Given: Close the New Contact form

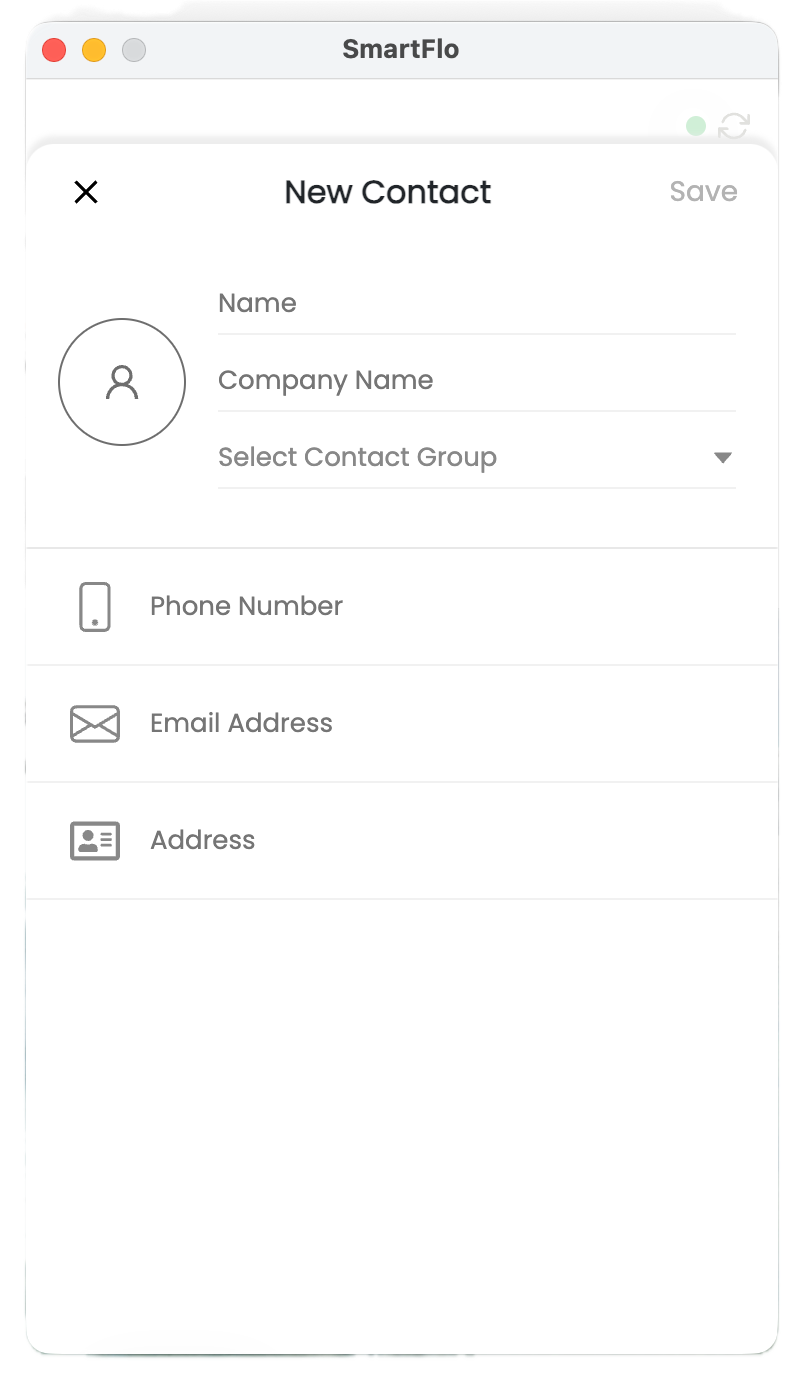Looking at the screenshot, I should click(x=86, y=192).
